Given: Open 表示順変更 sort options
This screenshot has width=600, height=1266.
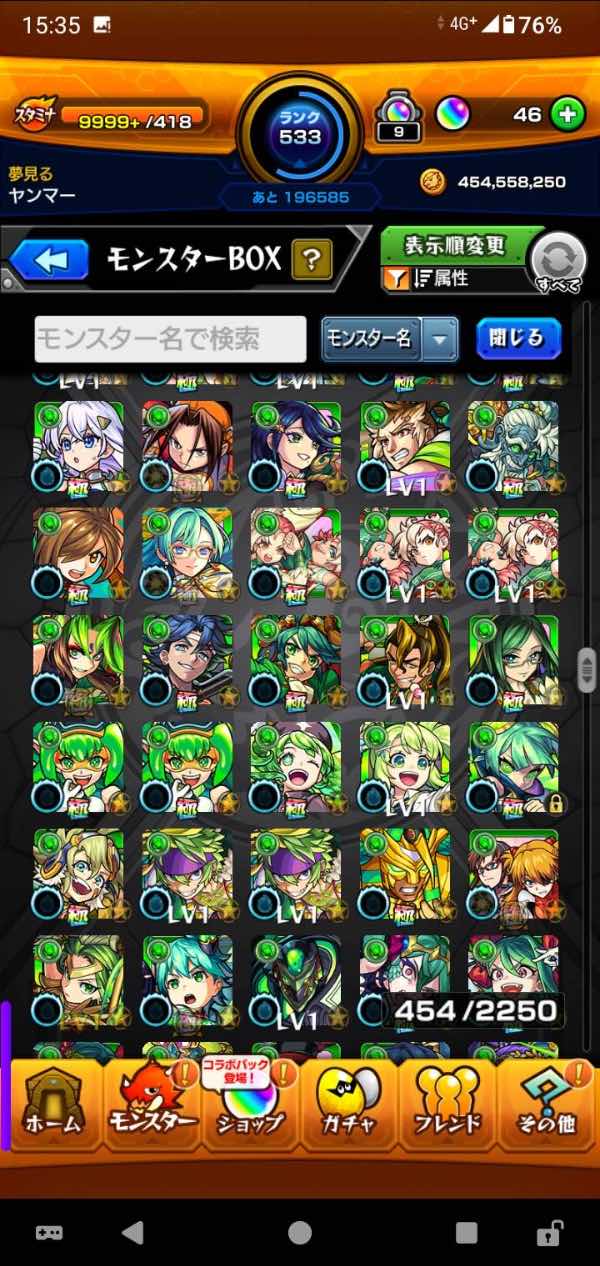Looking at the screenshot, I should (x=454, y=246).
